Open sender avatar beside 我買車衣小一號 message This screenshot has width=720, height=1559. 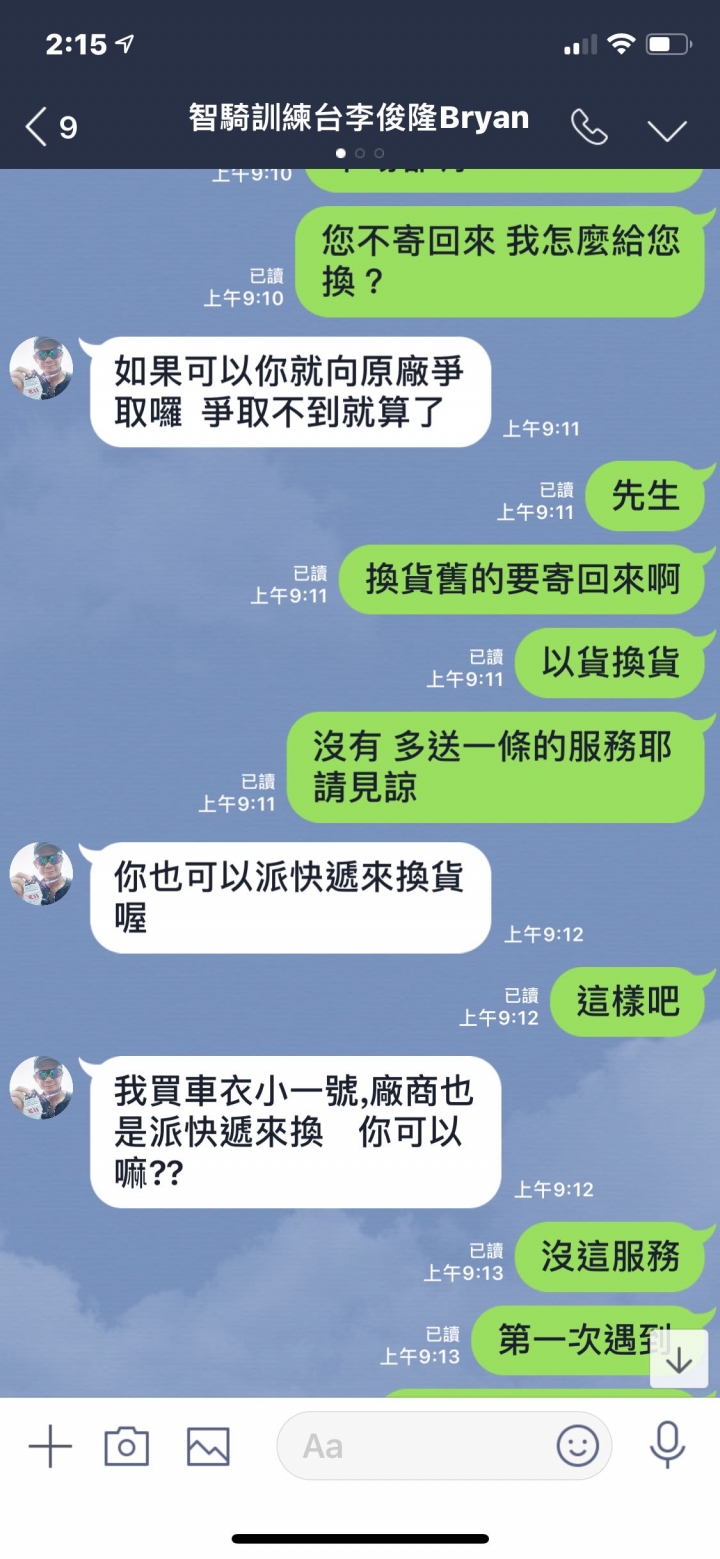(41, 1087)
